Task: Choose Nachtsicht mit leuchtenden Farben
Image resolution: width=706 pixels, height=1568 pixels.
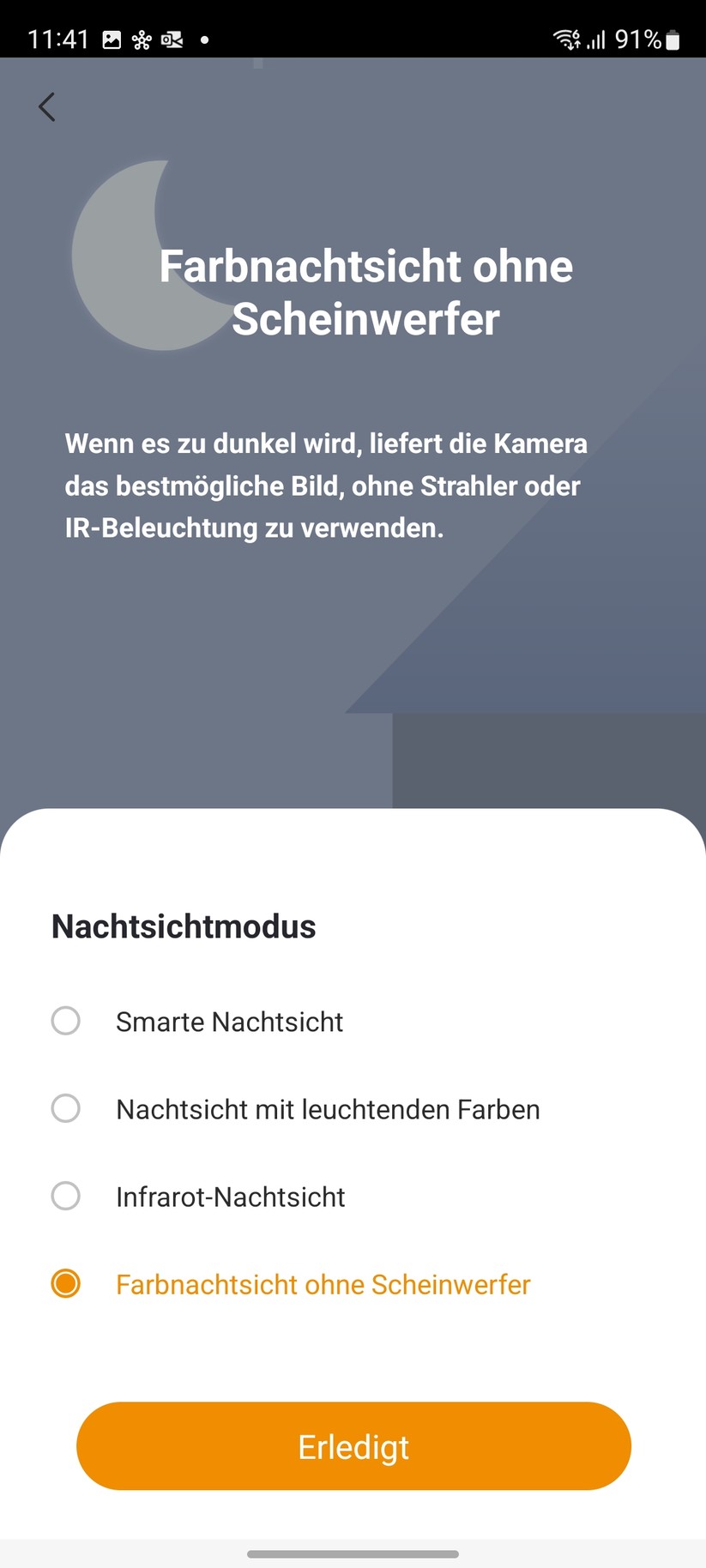Action: [x=66, y=1108]
